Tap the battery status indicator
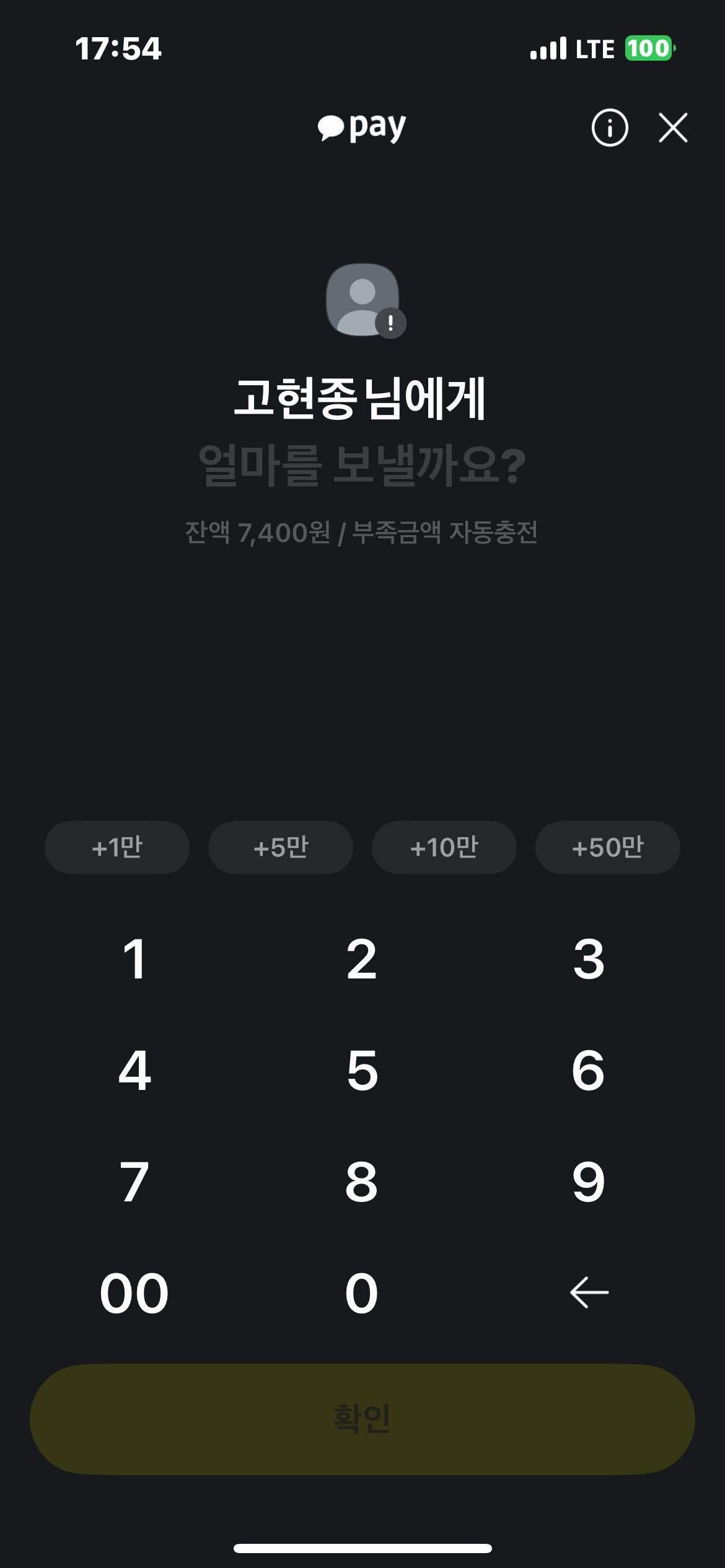725x1568 pixels. tap(645, 48)
